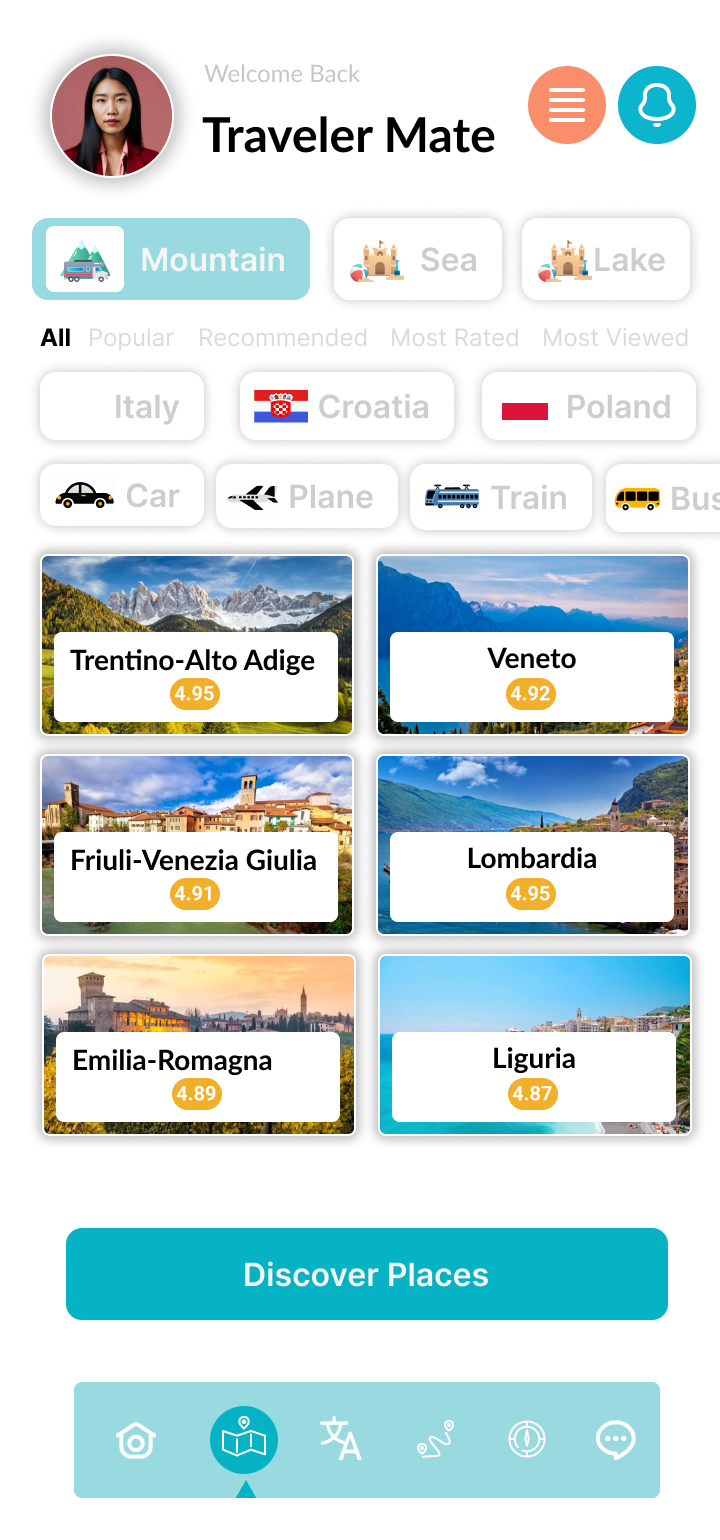Viewport: 720px width, 1540px height.
Task: Select Plane as transport
Action: coord(306,497)
